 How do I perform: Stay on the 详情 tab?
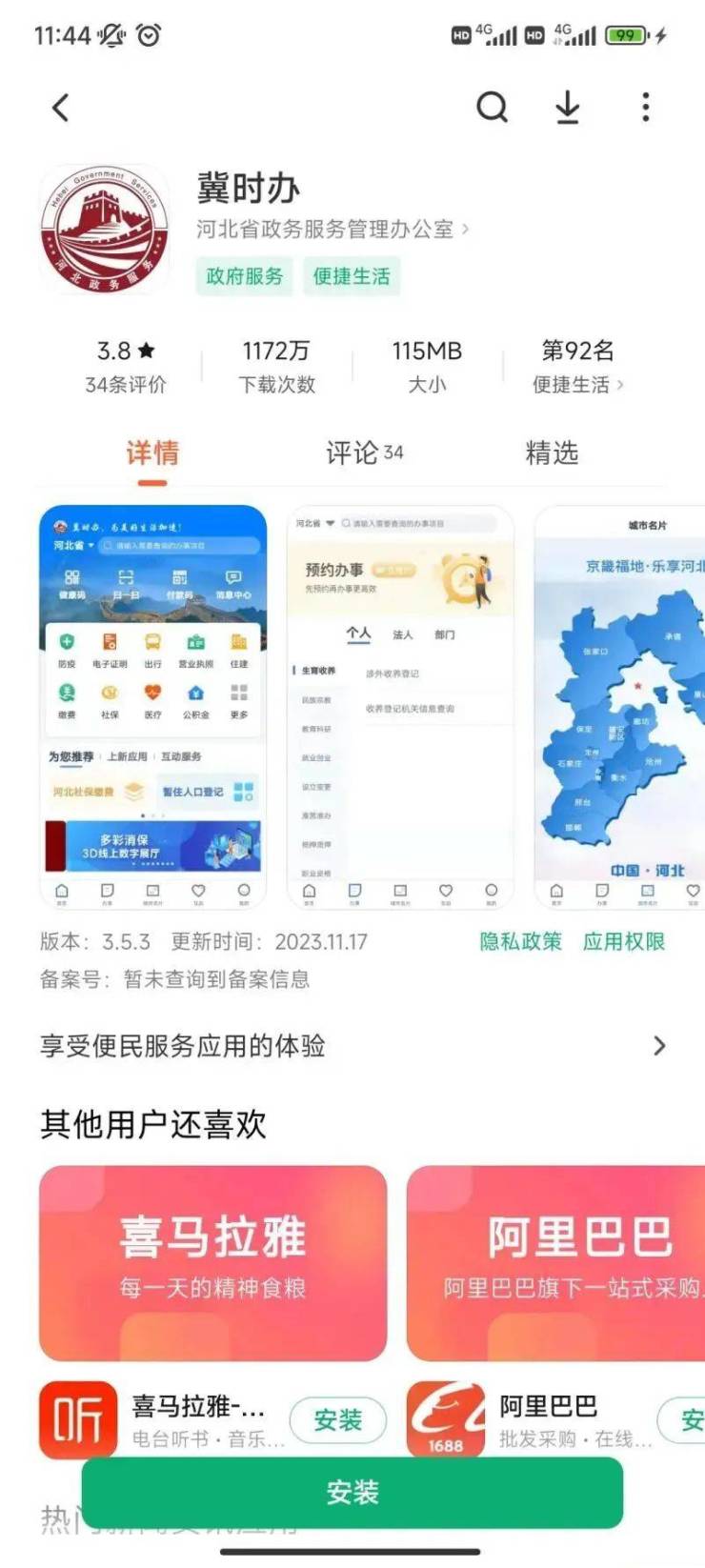[152, 453]
